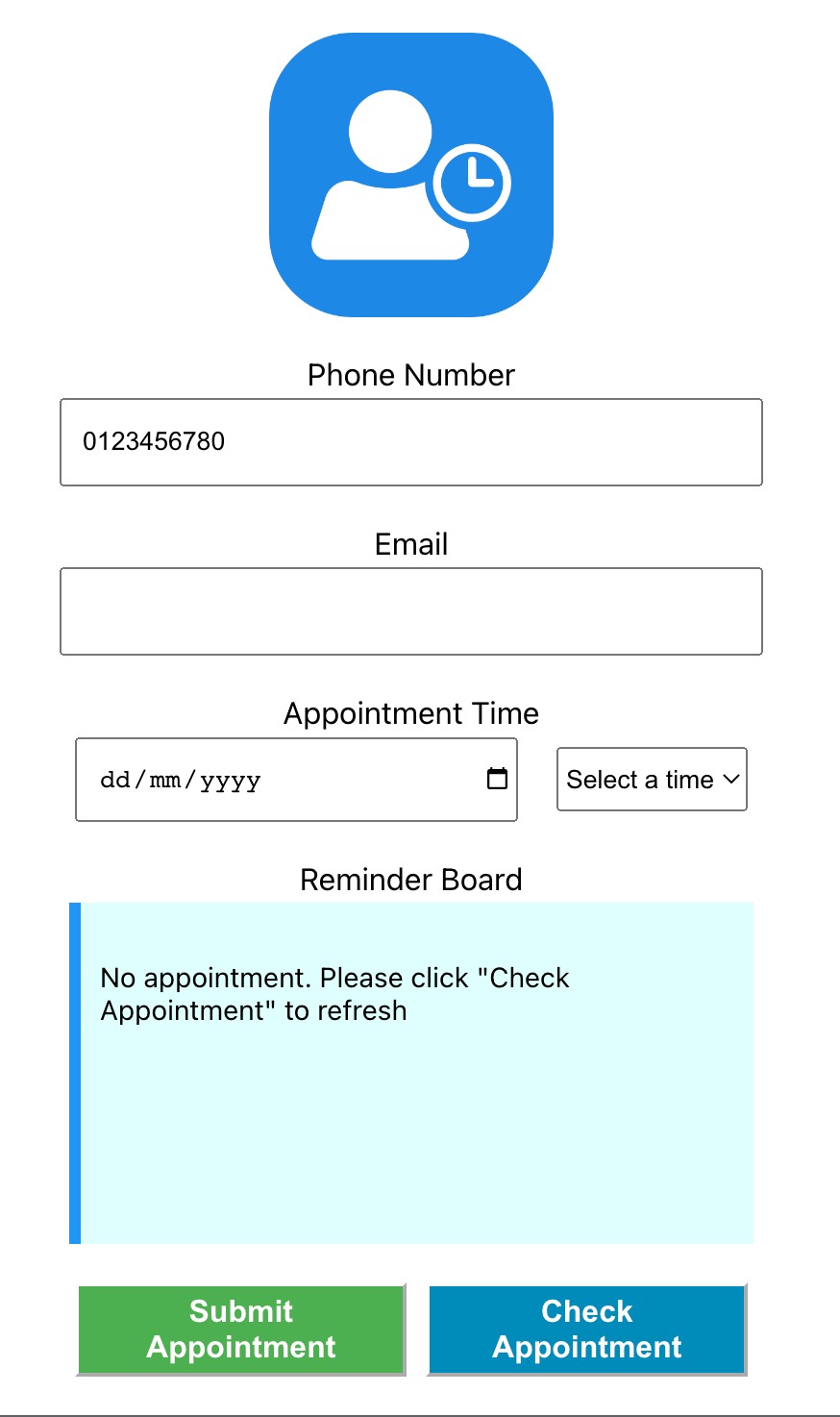Expand the appointment time options list

[652, 779]
